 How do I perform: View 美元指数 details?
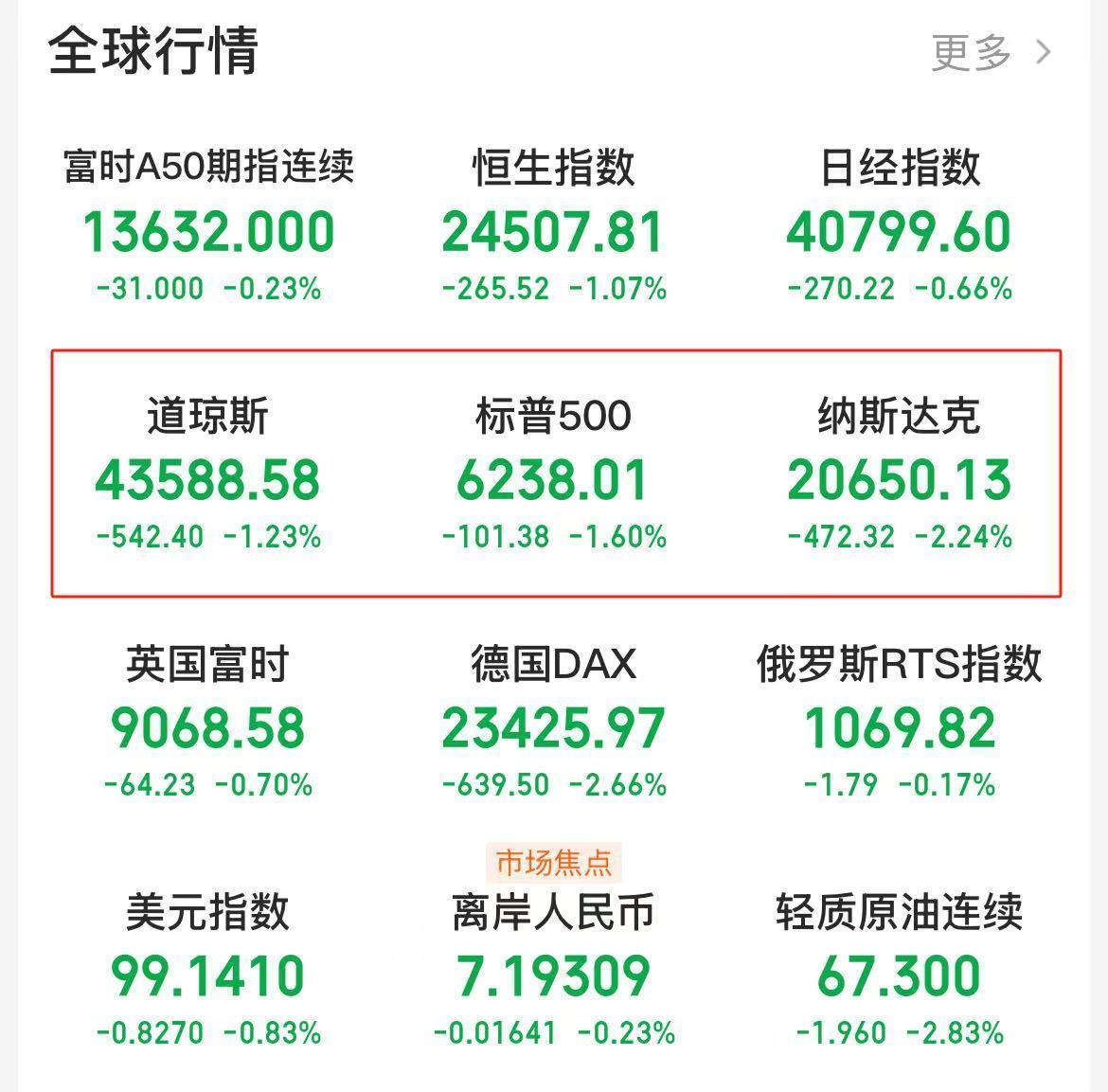tap(208, 975)
